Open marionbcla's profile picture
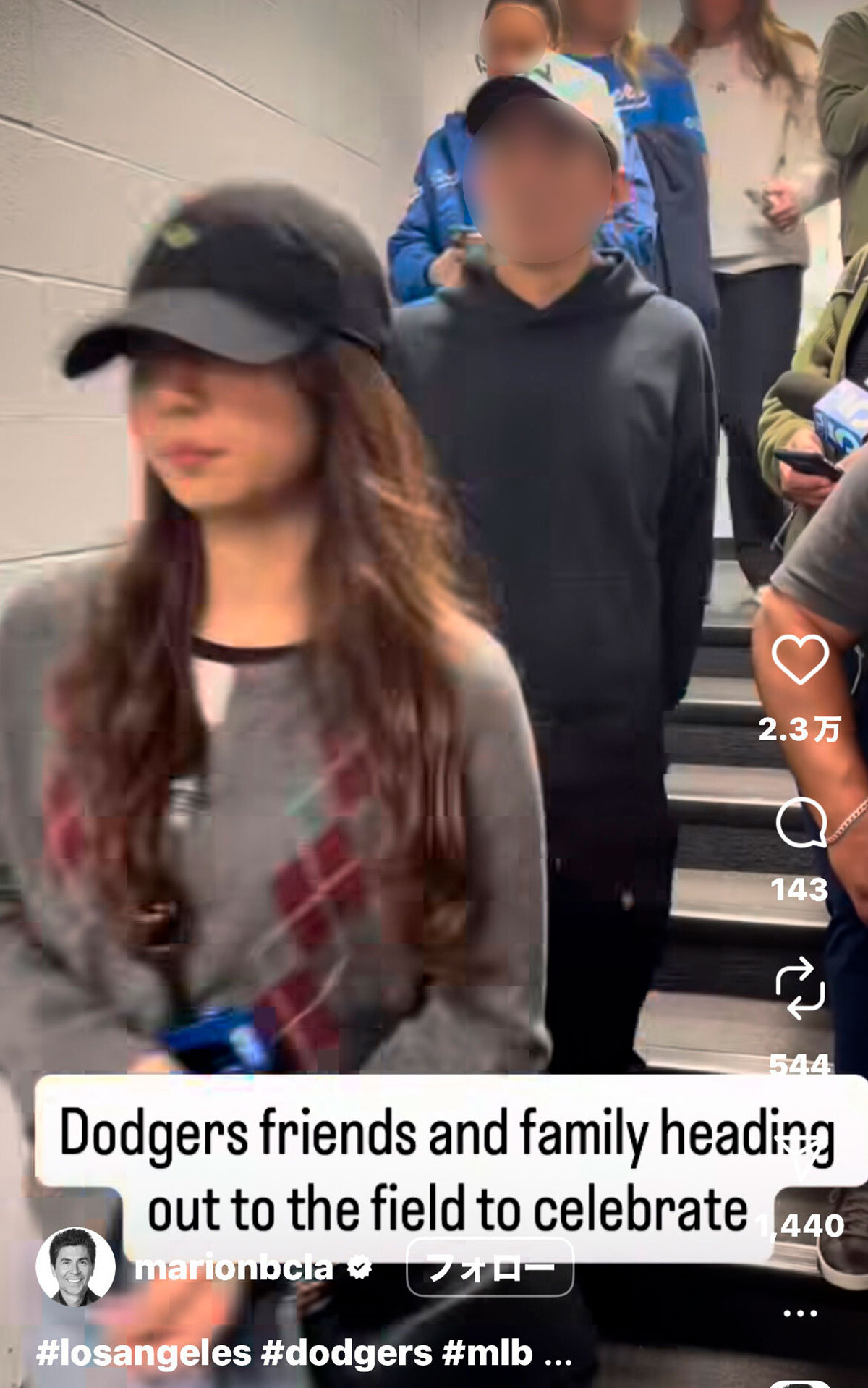This screenshot has width=868, height=1388. click(x=75, y=1266)
